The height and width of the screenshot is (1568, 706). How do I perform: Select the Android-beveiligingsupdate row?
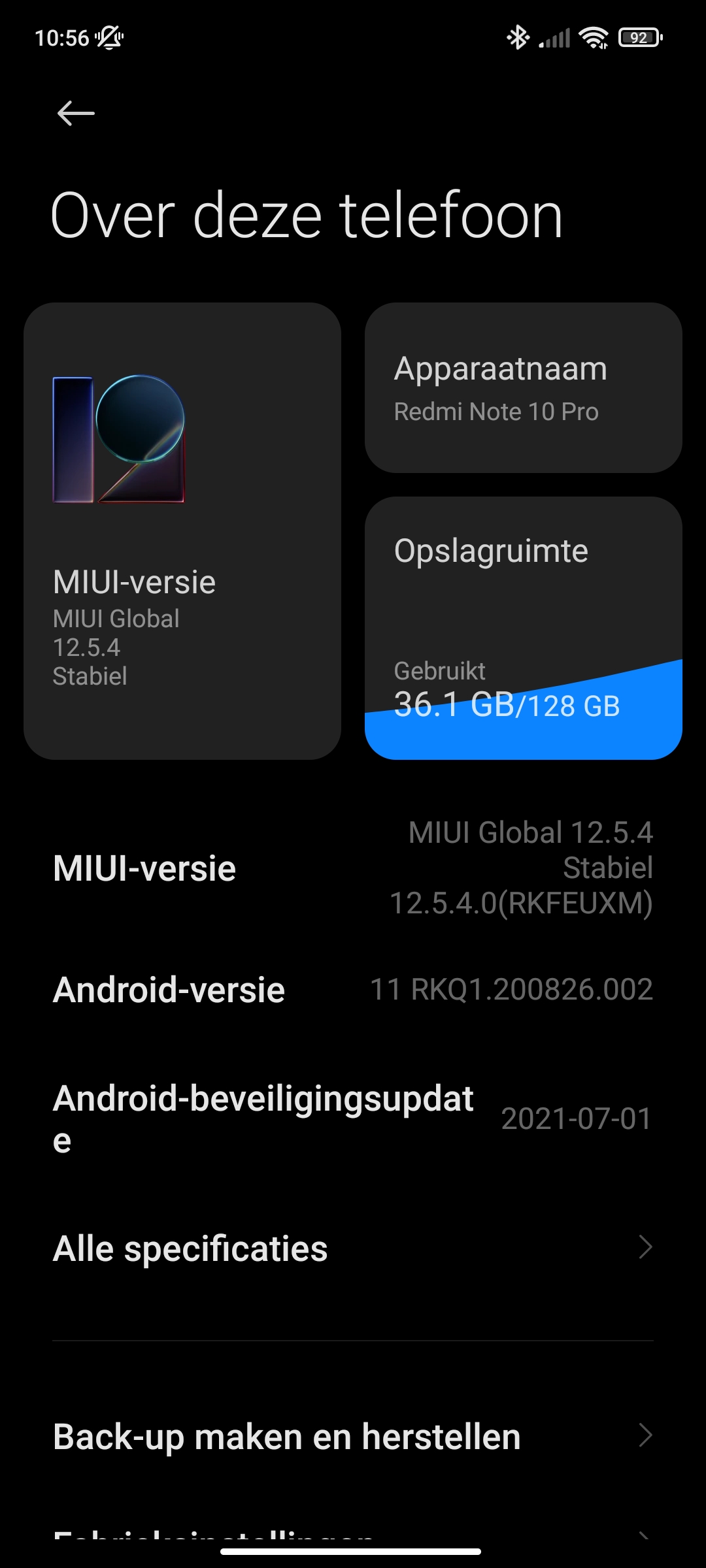click(x=353, y=1119)
